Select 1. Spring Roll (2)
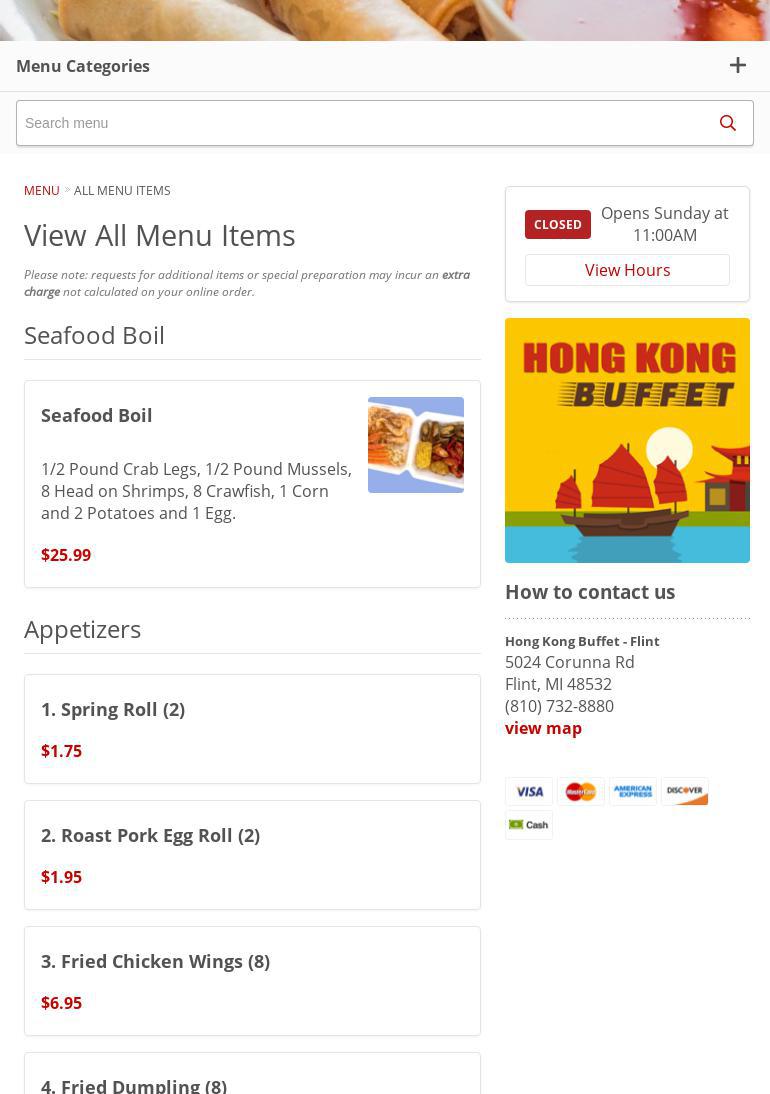The width and height of the screenshot is (770, 1094). point(252,728)
